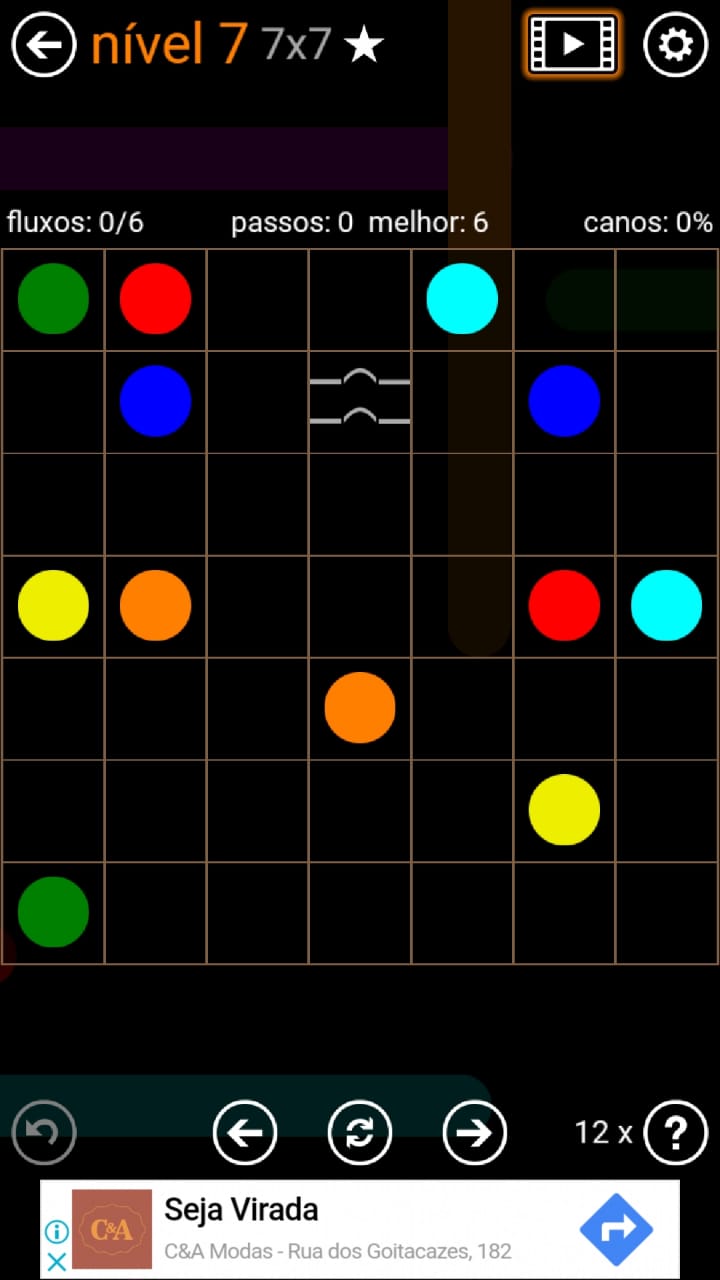Go back from level 7

coord(44,45)
